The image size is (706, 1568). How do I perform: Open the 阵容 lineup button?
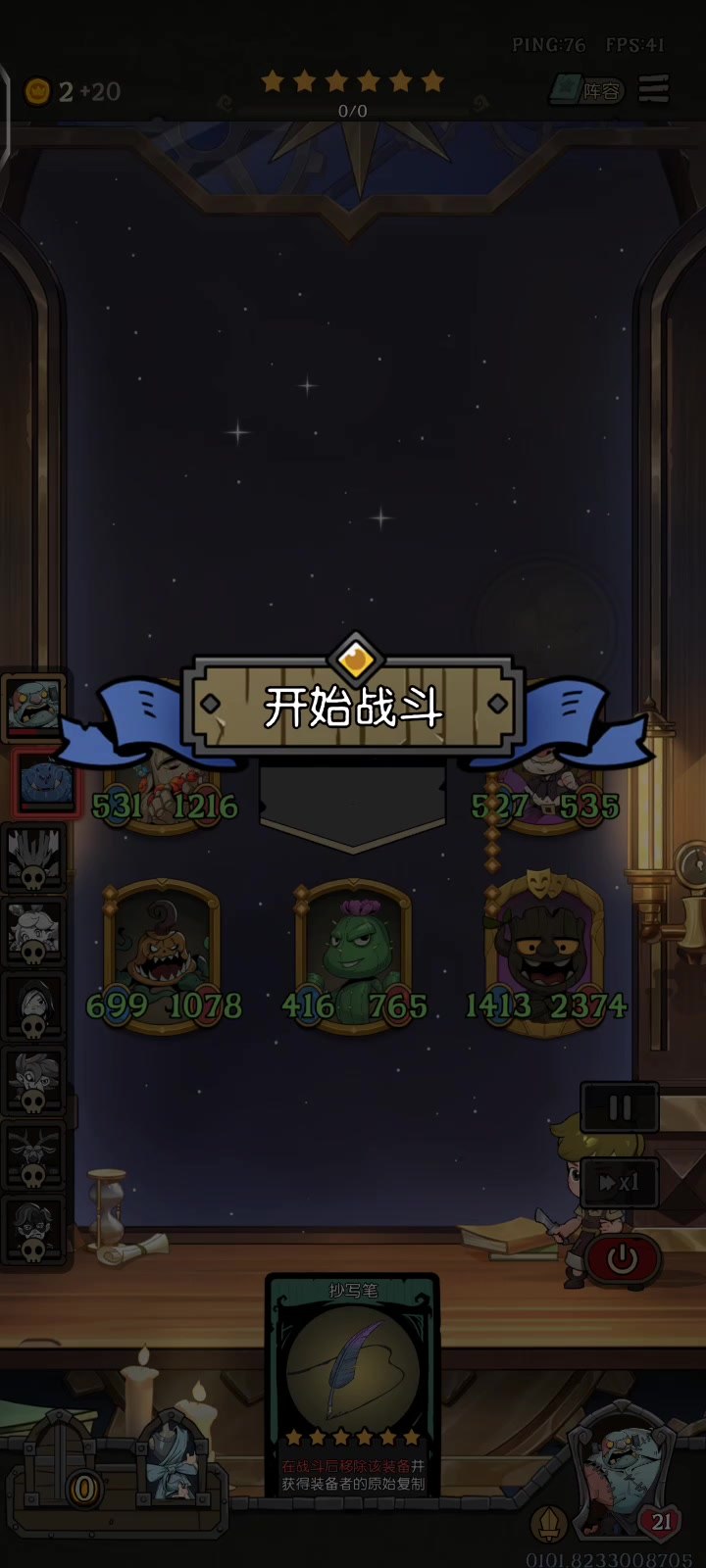coord(586,91)
